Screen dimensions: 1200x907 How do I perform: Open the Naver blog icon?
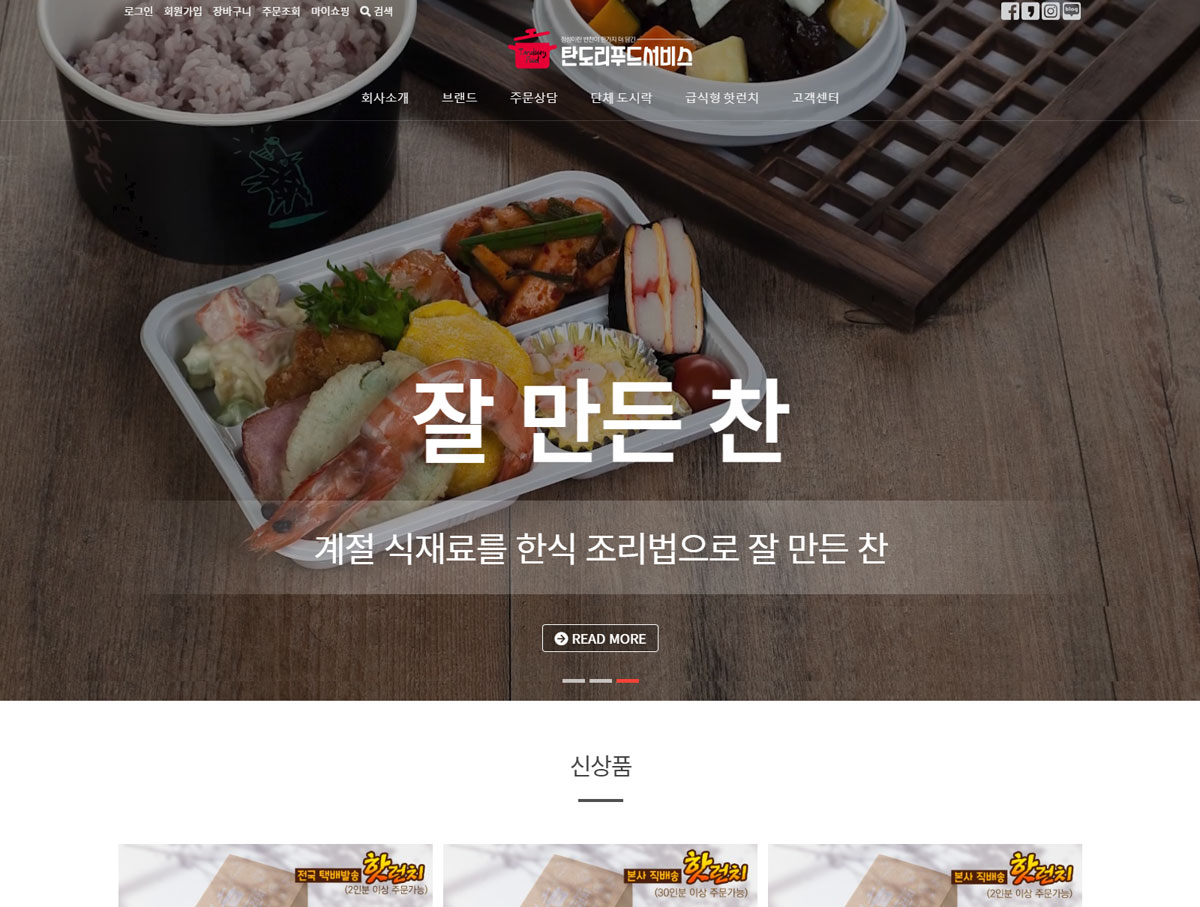tap(1071, 11)
